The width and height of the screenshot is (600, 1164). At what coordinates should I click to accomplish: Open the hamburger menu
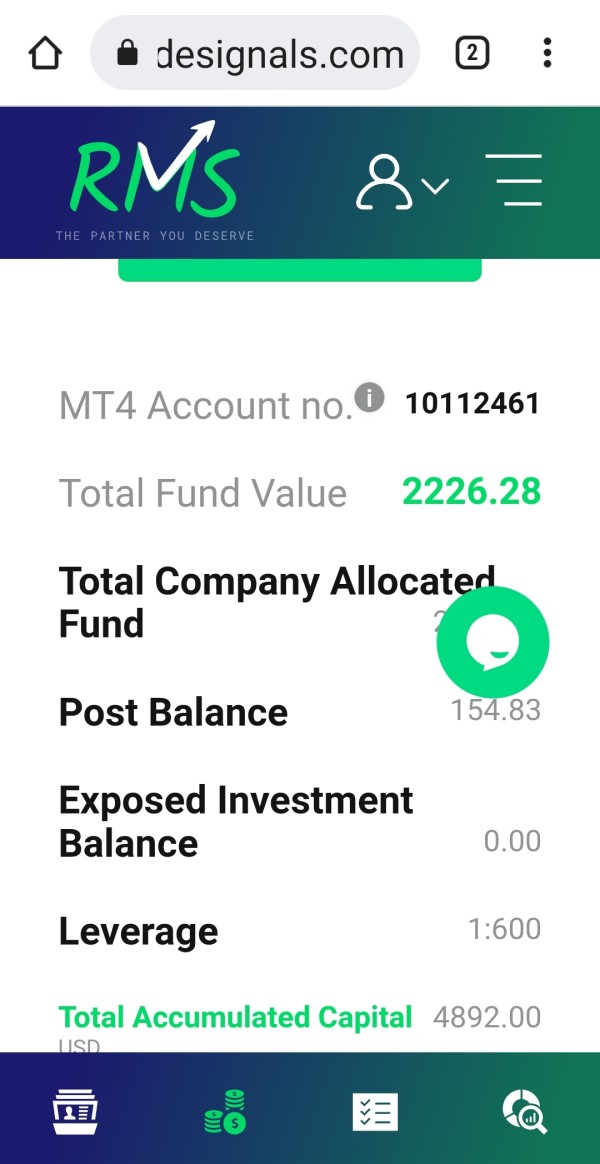(x=513, y=180)
